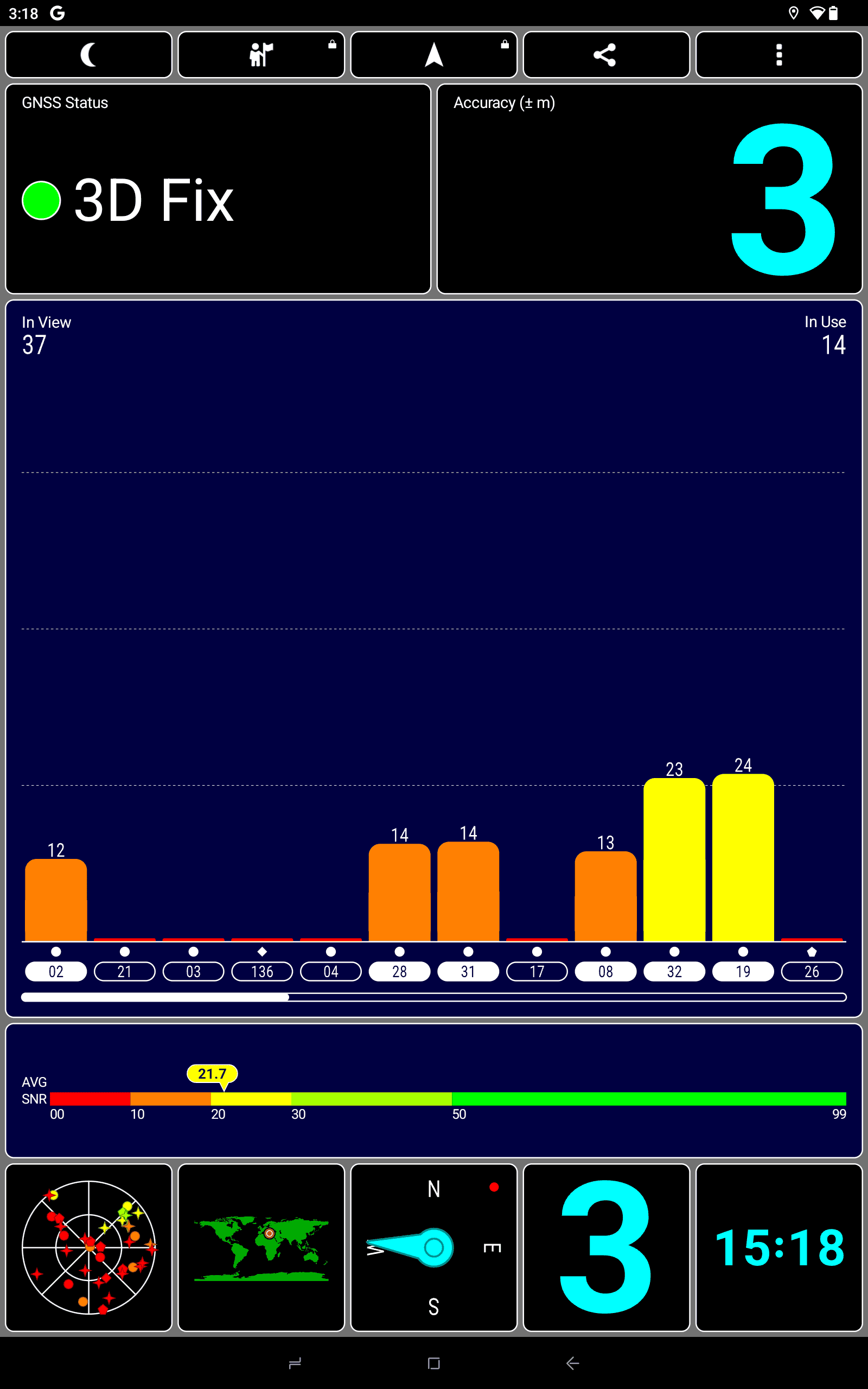Viewport: 868px width, 1389px height.
Task: Go to the home screen
Action: click(434, 1363)
